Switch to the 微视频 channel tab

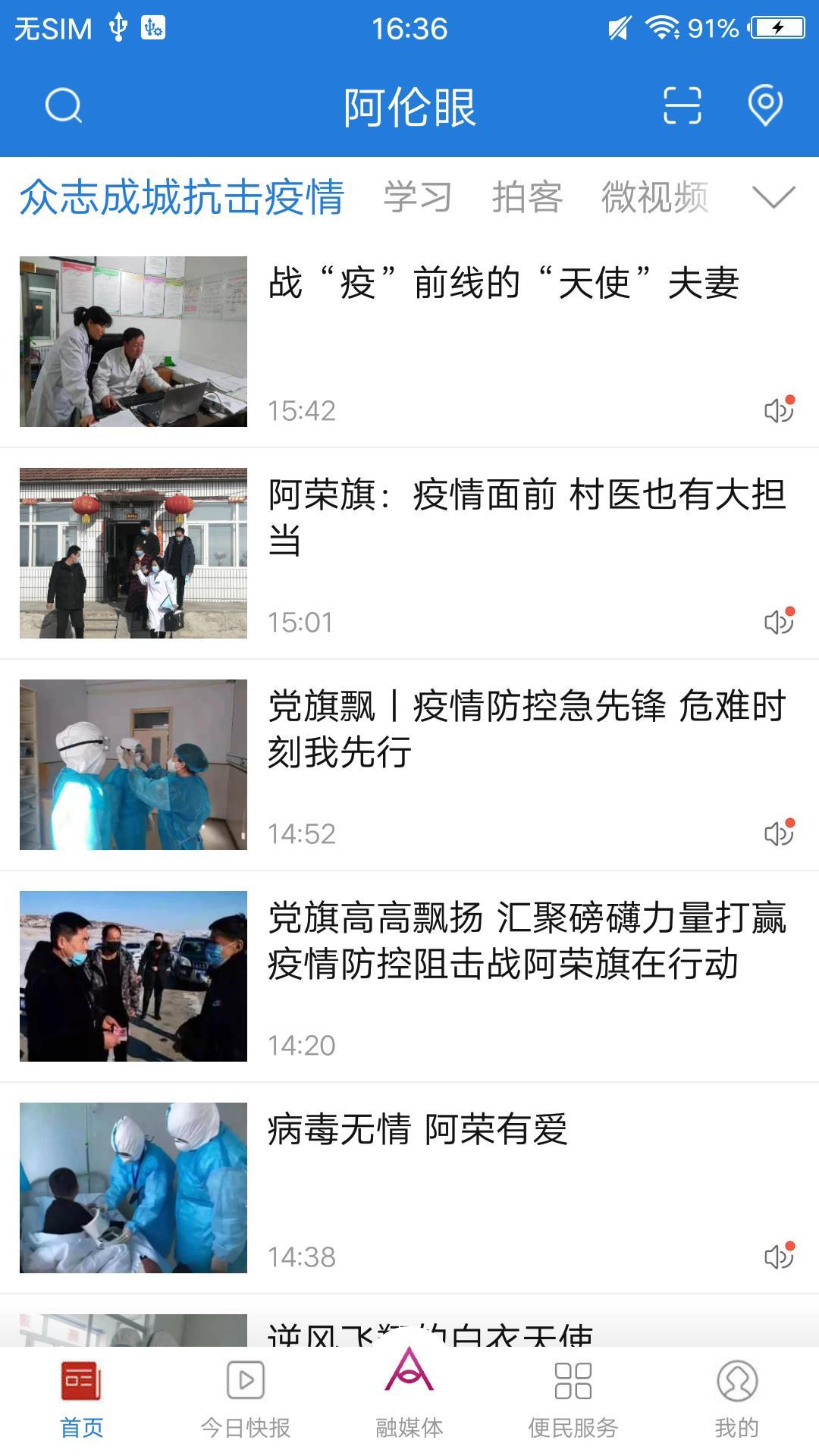654,197
